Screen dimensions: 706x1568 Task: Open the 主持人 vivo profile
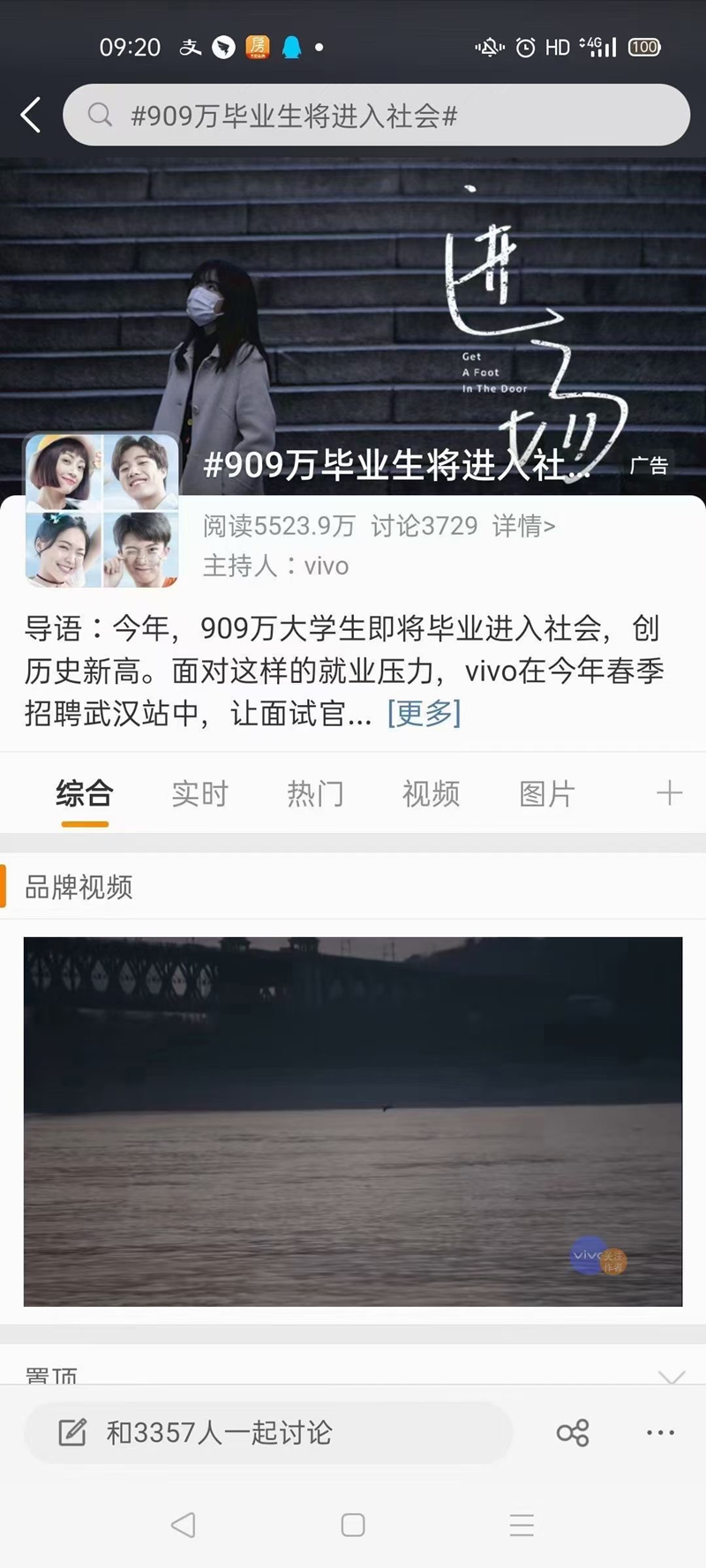pos(326,566)
